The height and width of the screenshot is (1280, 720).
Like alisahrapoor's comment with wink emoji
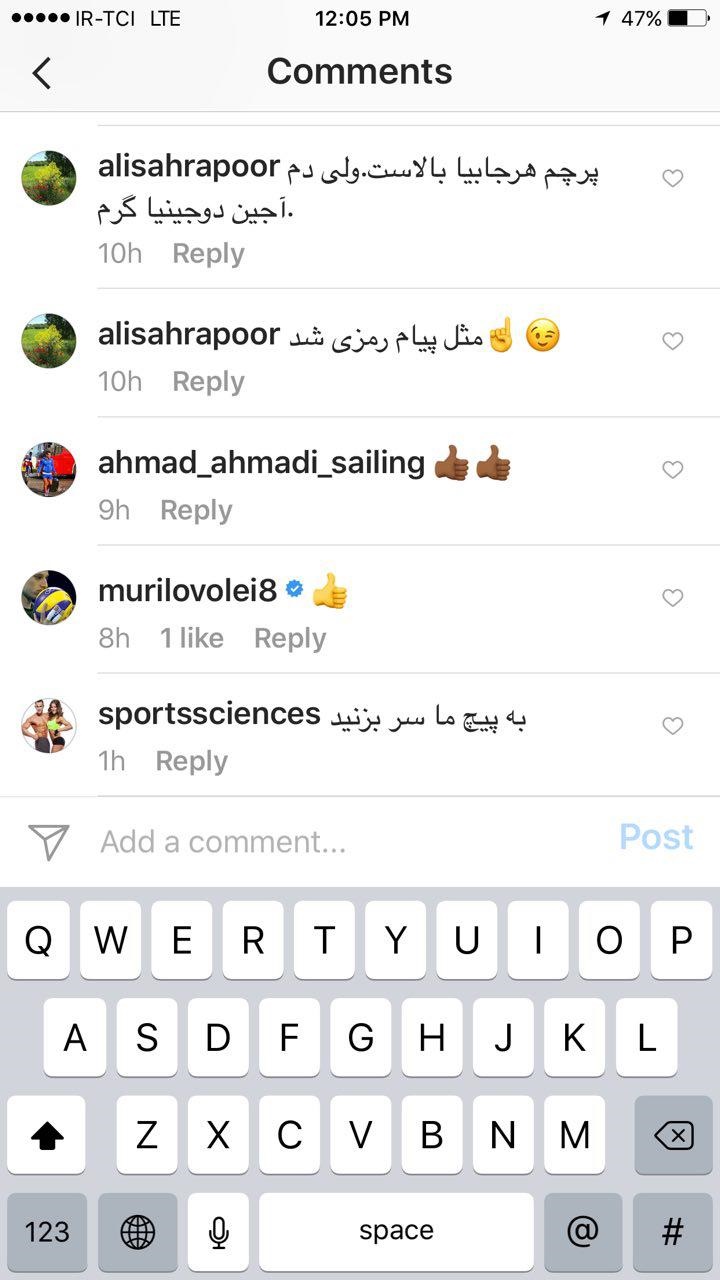(673, 342)
